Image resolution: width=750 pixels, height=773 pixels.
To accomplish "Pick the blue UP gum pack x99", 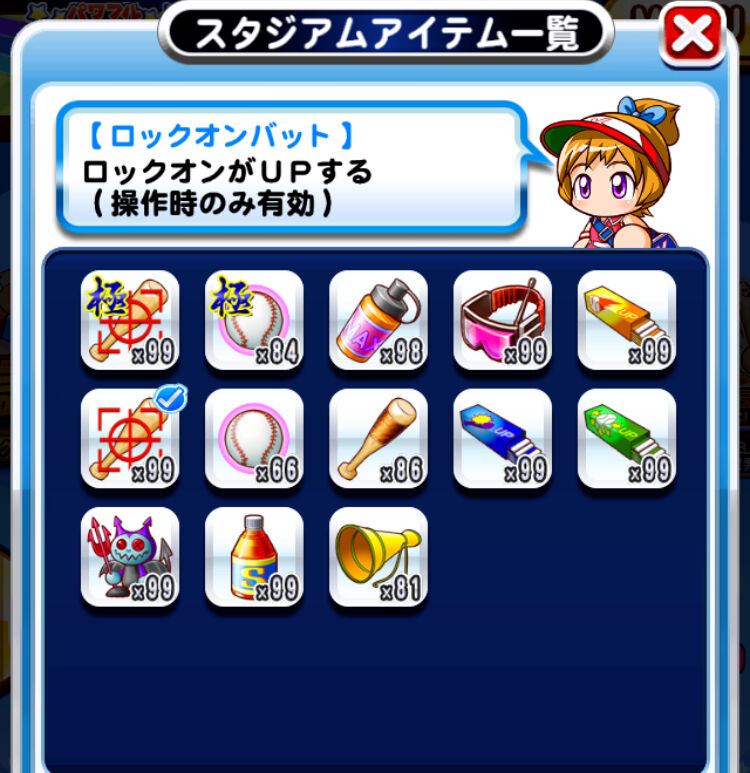I will click(503, 439).
